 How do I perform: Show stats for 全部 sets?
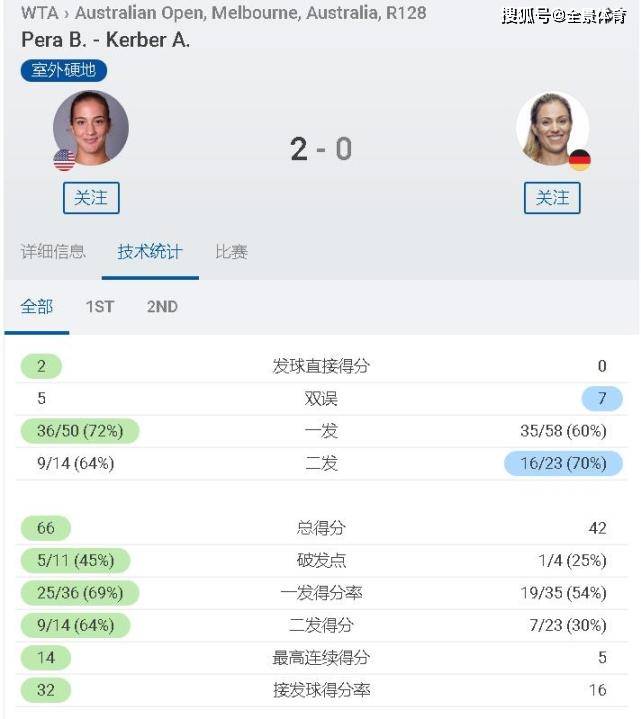point(37,307)
